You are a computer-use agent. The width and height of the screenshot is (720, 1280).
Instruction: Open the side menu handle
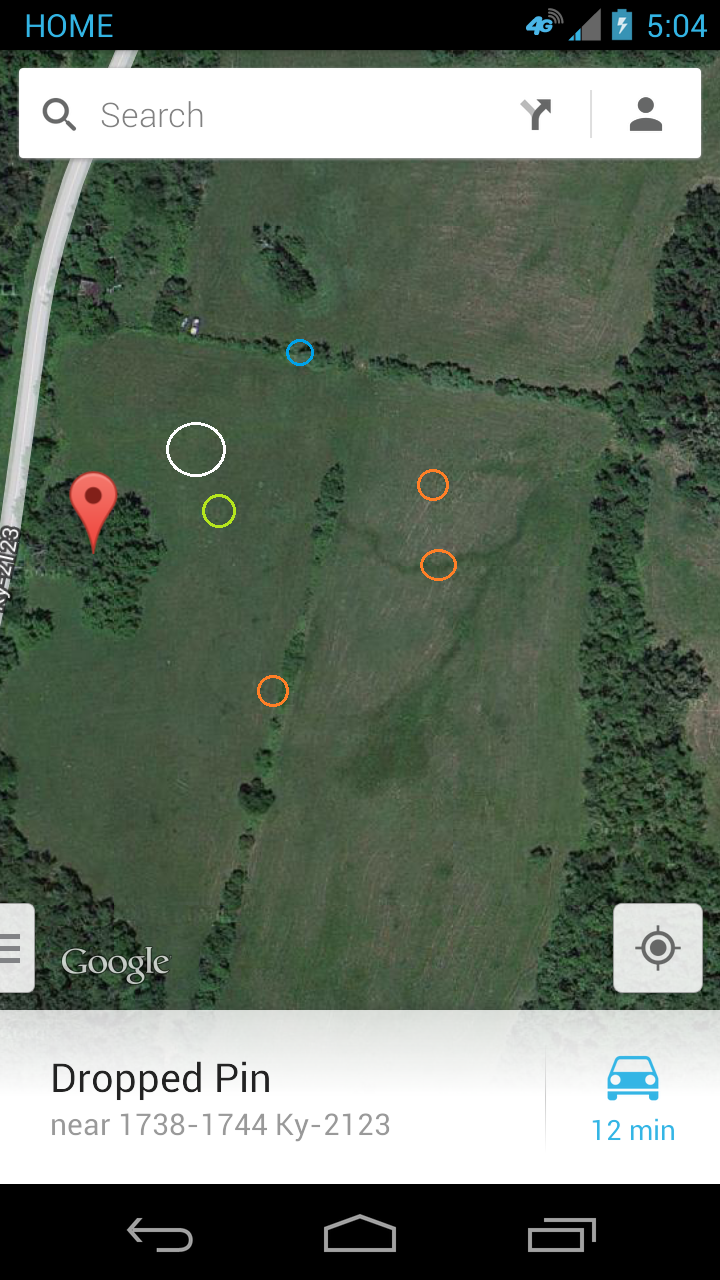point(15,948)
